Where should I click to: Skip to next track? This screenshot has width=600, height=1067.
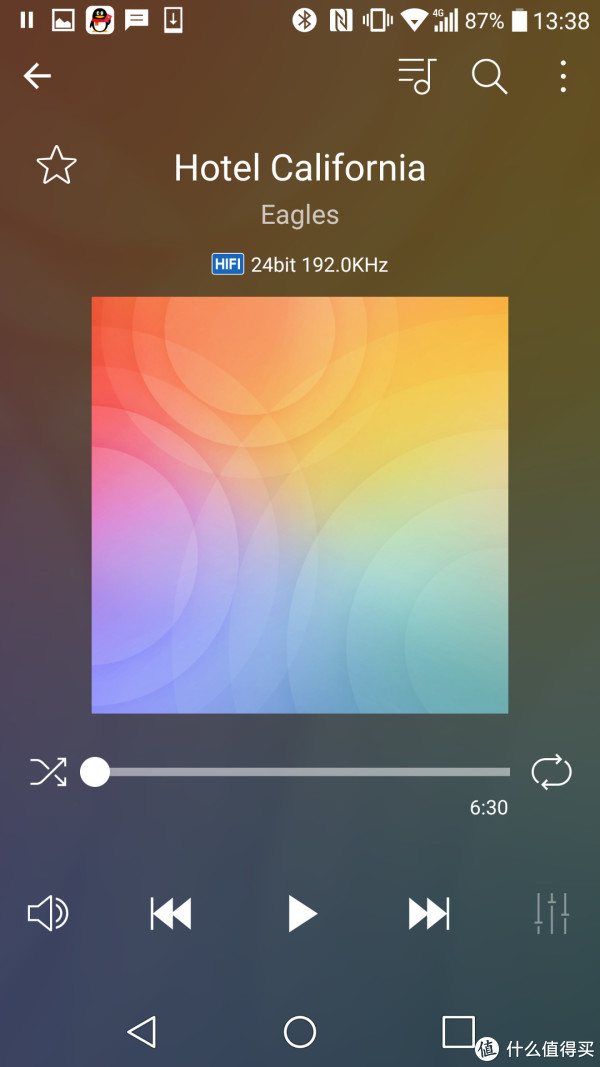[x=429, y=913]
